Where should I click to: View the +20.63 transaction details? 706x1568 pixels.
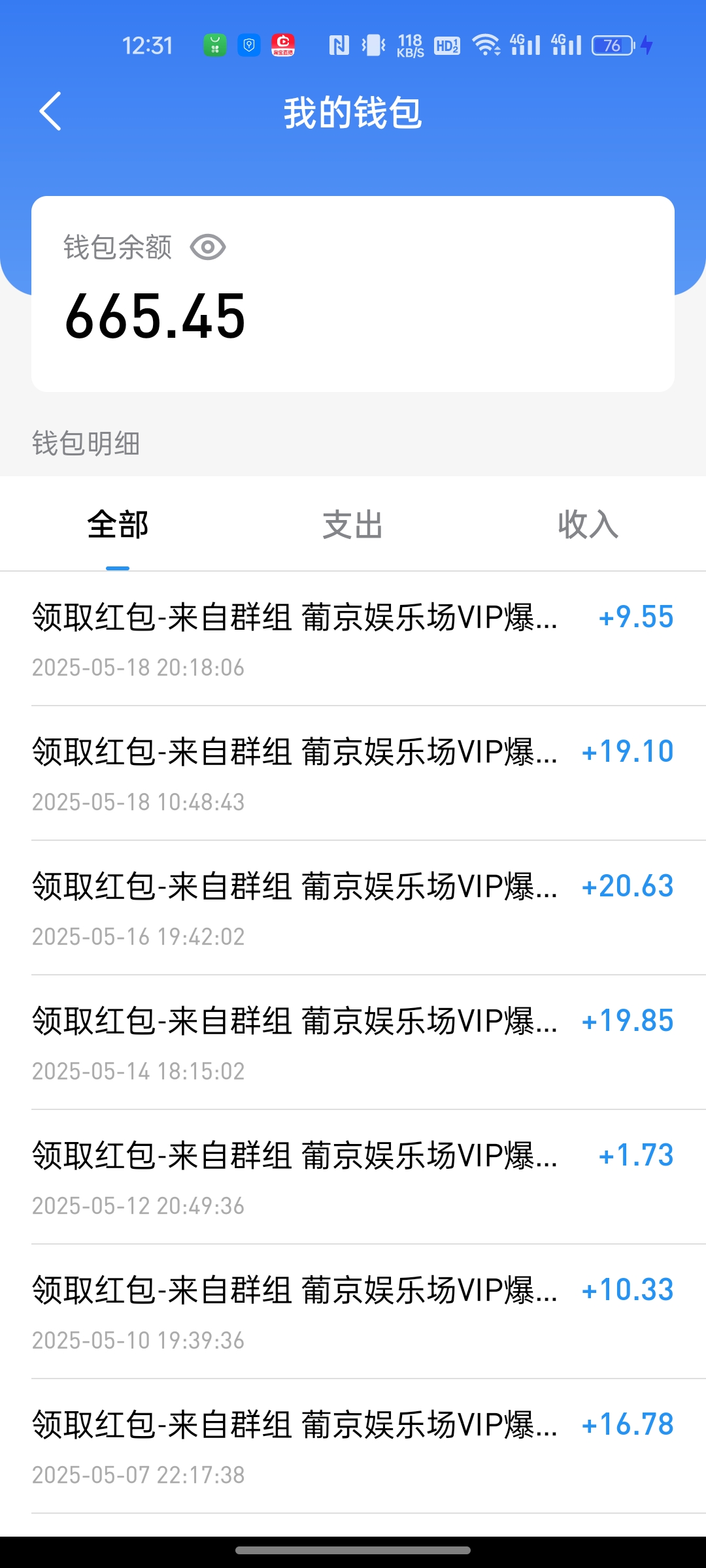[x=353, y=908]
